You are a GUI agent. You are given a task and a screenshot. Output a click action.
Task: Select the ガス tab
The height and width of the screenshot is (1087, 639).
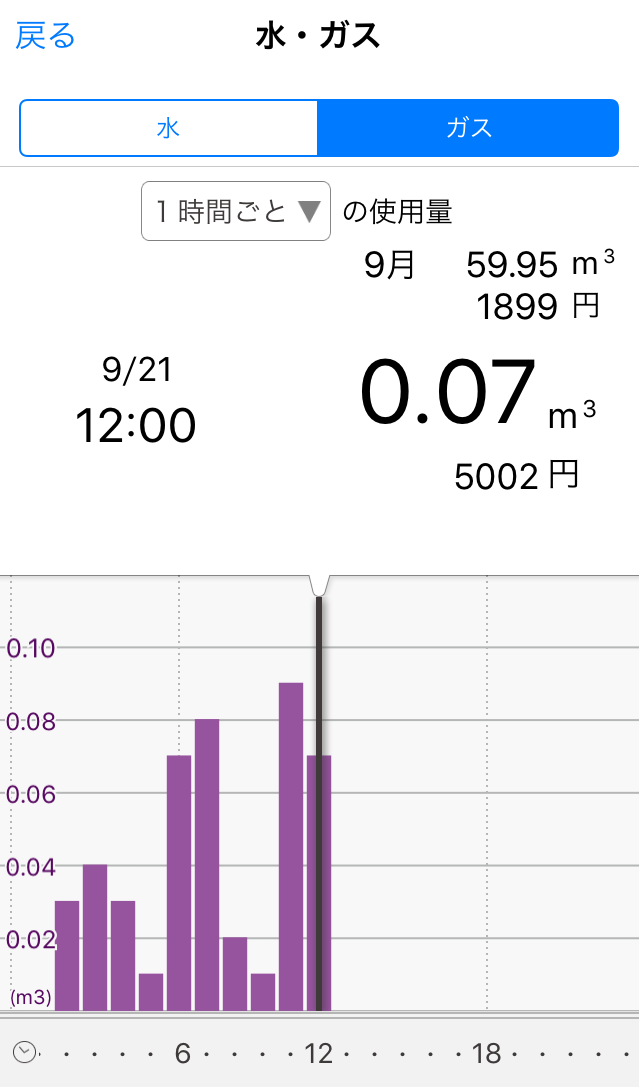468,128
